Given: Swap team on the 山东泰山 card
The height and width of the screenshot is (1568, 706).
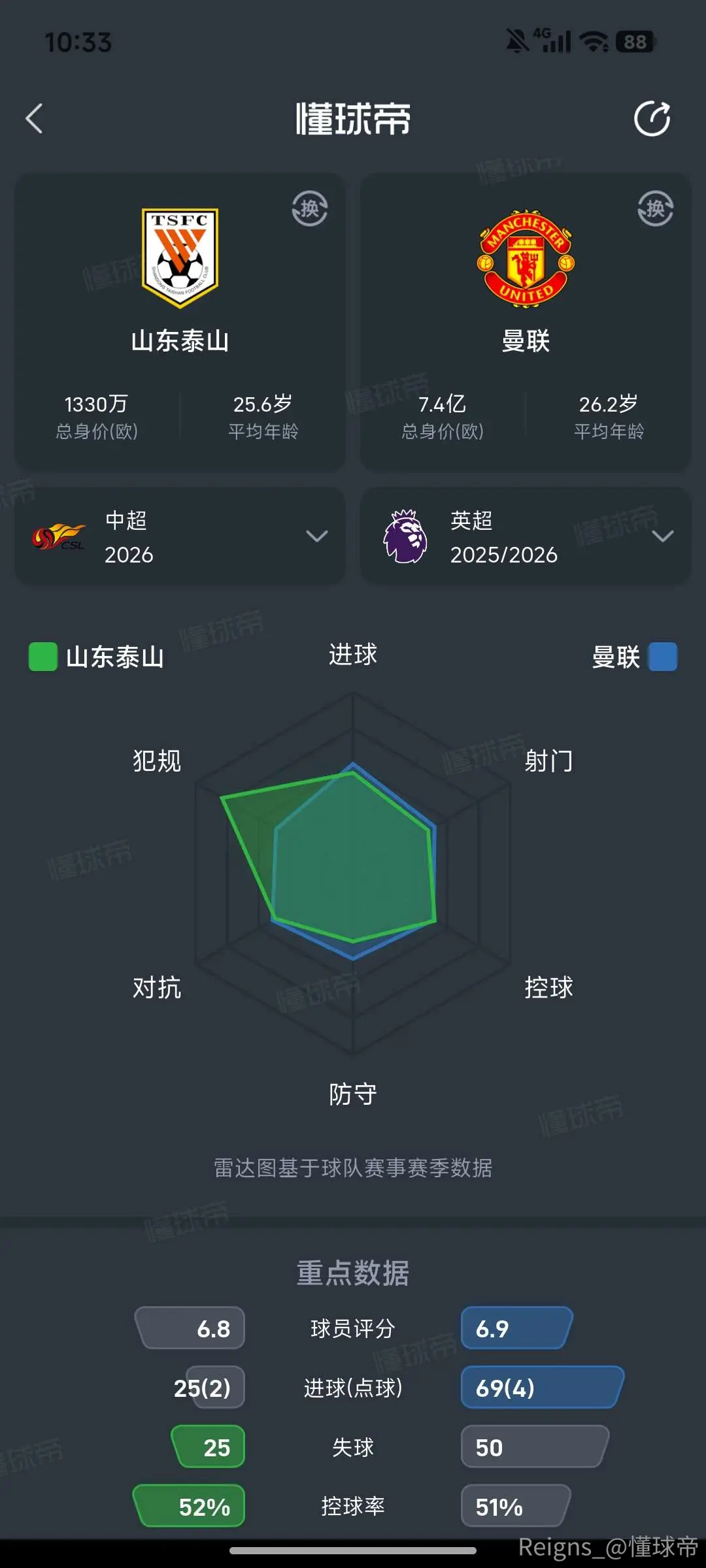Looking at the screenshot, I should 310,208.
